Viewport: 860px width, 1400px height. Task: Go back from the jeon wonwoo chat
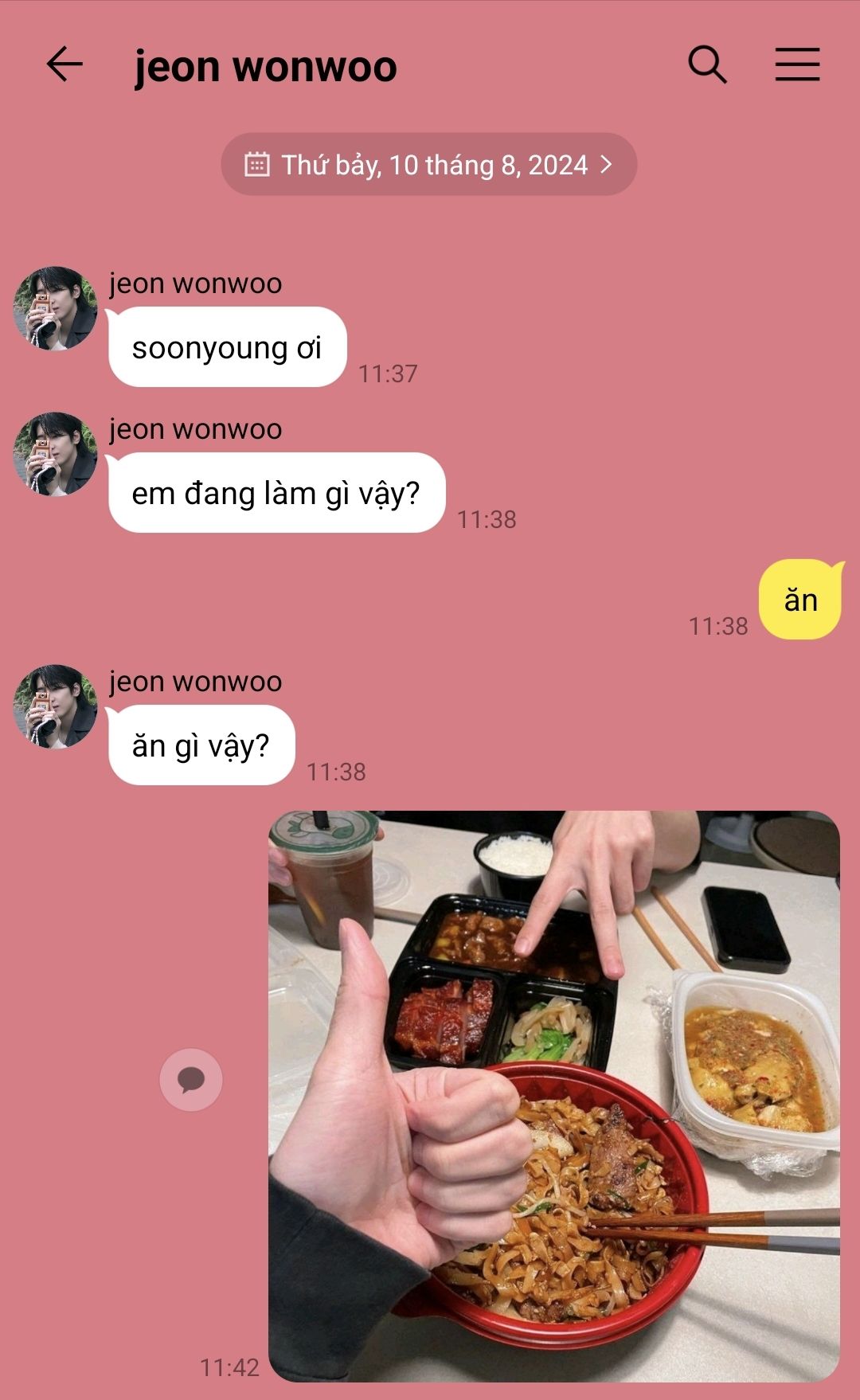64,65
